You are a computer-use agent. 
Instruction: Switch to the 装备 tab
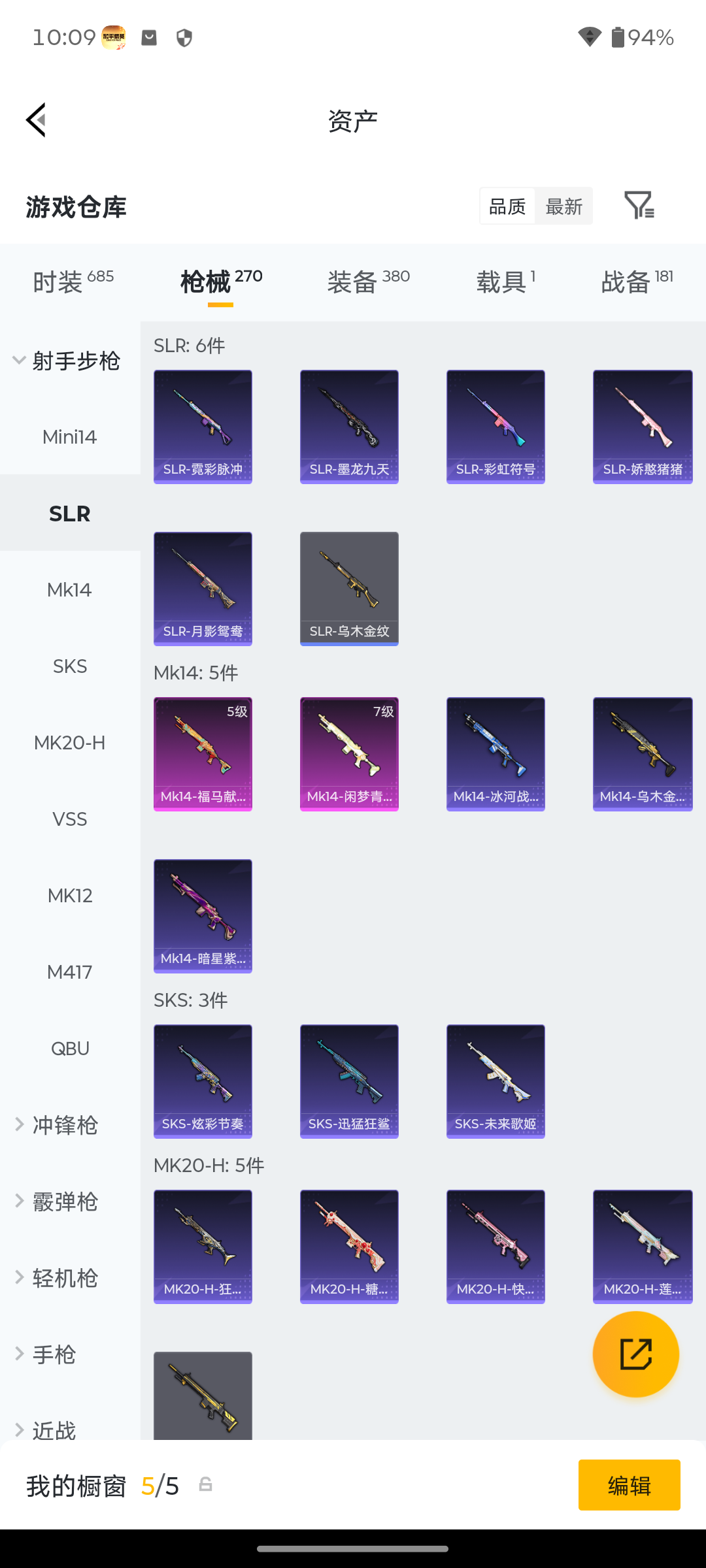(x=369, y=282)
